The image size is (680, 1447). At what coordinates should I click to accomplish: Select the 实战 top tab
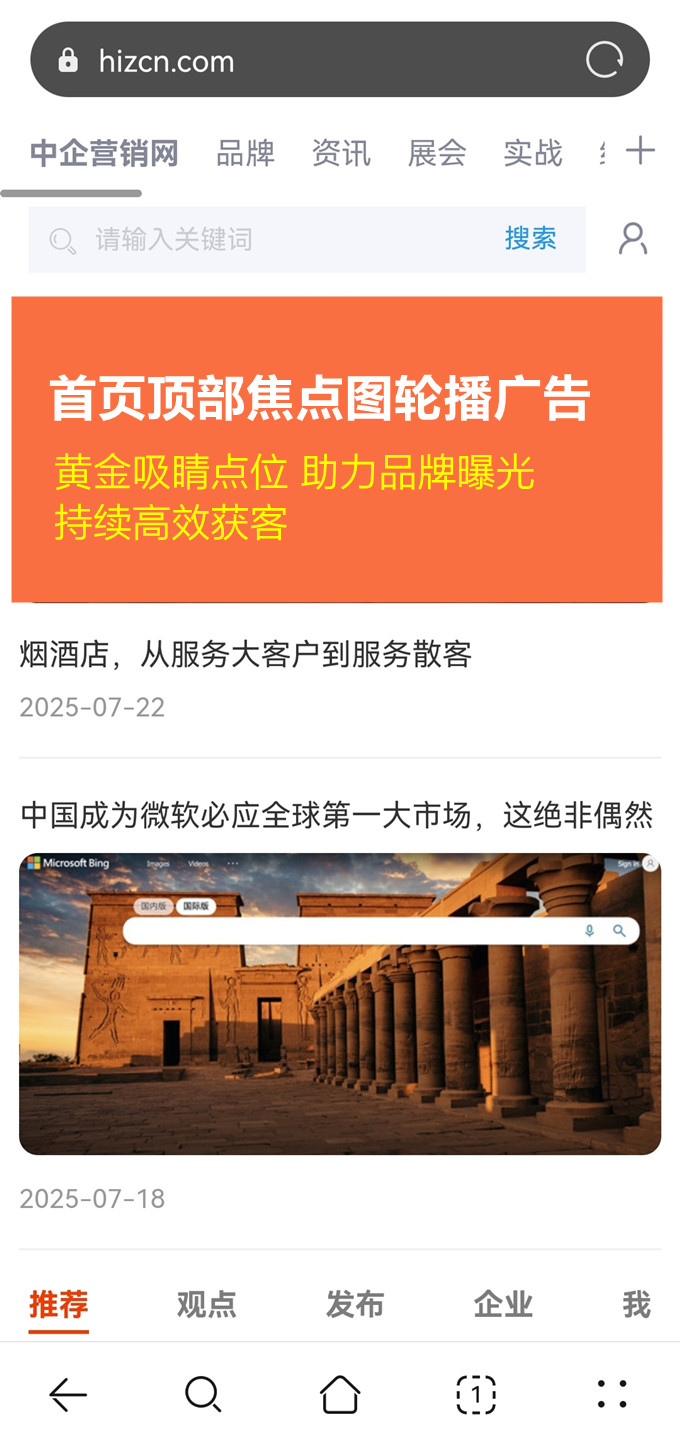pyautogui.click(x=532, y=154)
